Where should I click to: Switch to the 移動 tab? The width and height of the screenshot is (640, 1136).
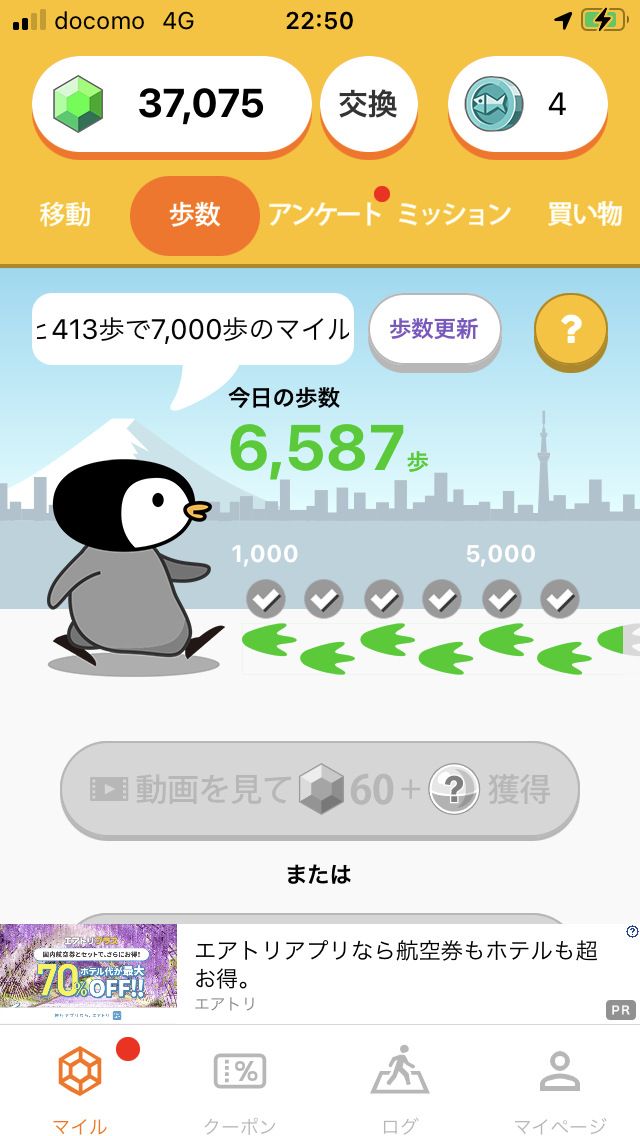coord(65,214)
